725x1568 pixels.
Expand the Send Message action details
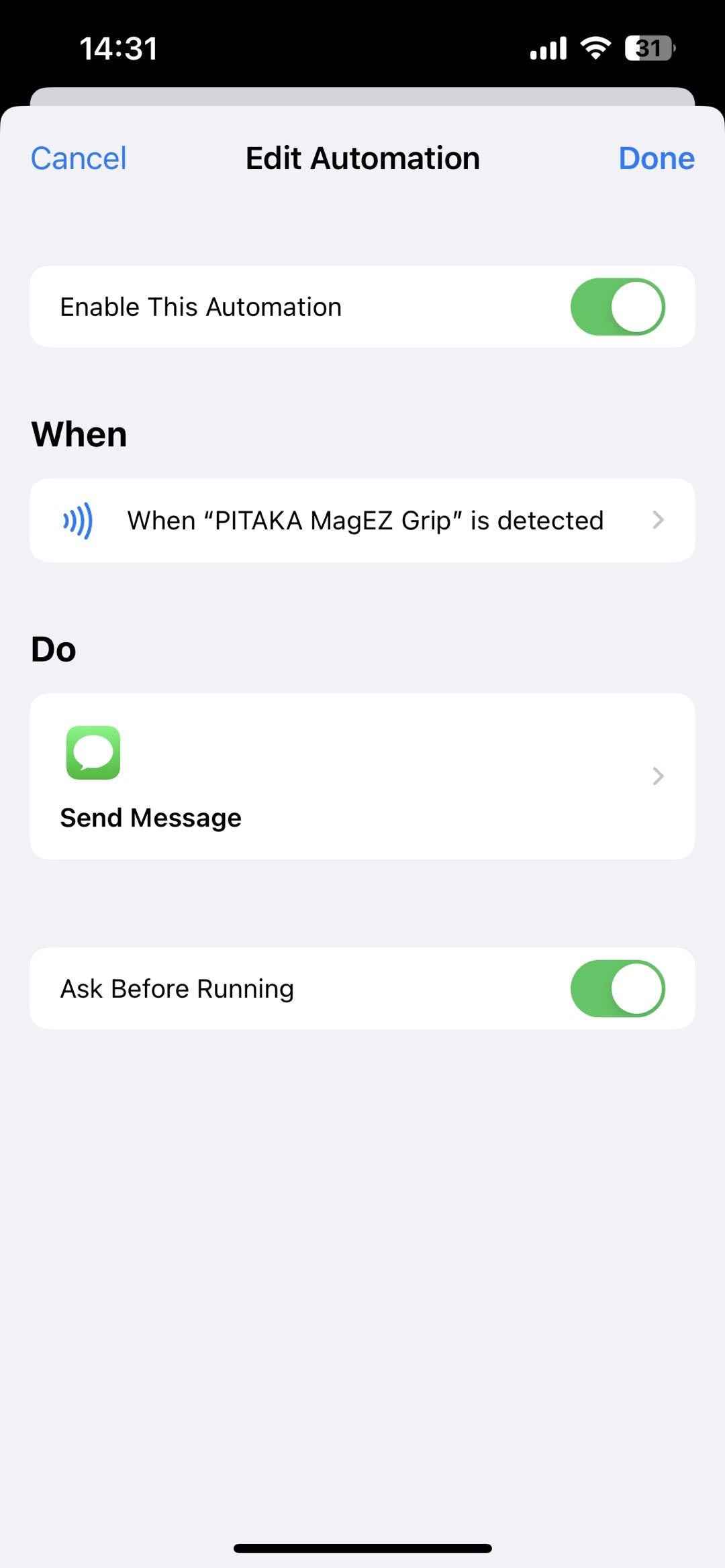coord(362,776)
